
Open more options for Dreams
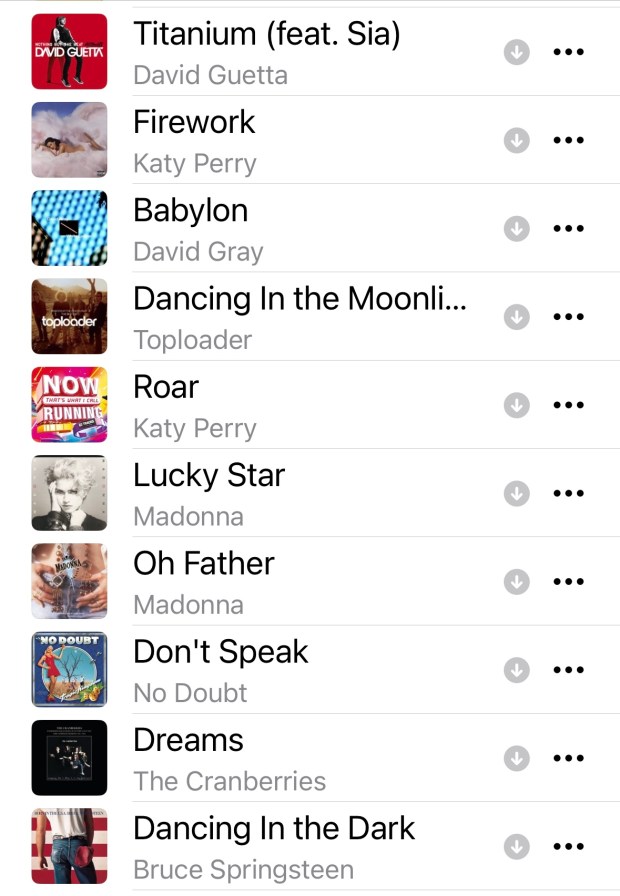coord(568,757)
